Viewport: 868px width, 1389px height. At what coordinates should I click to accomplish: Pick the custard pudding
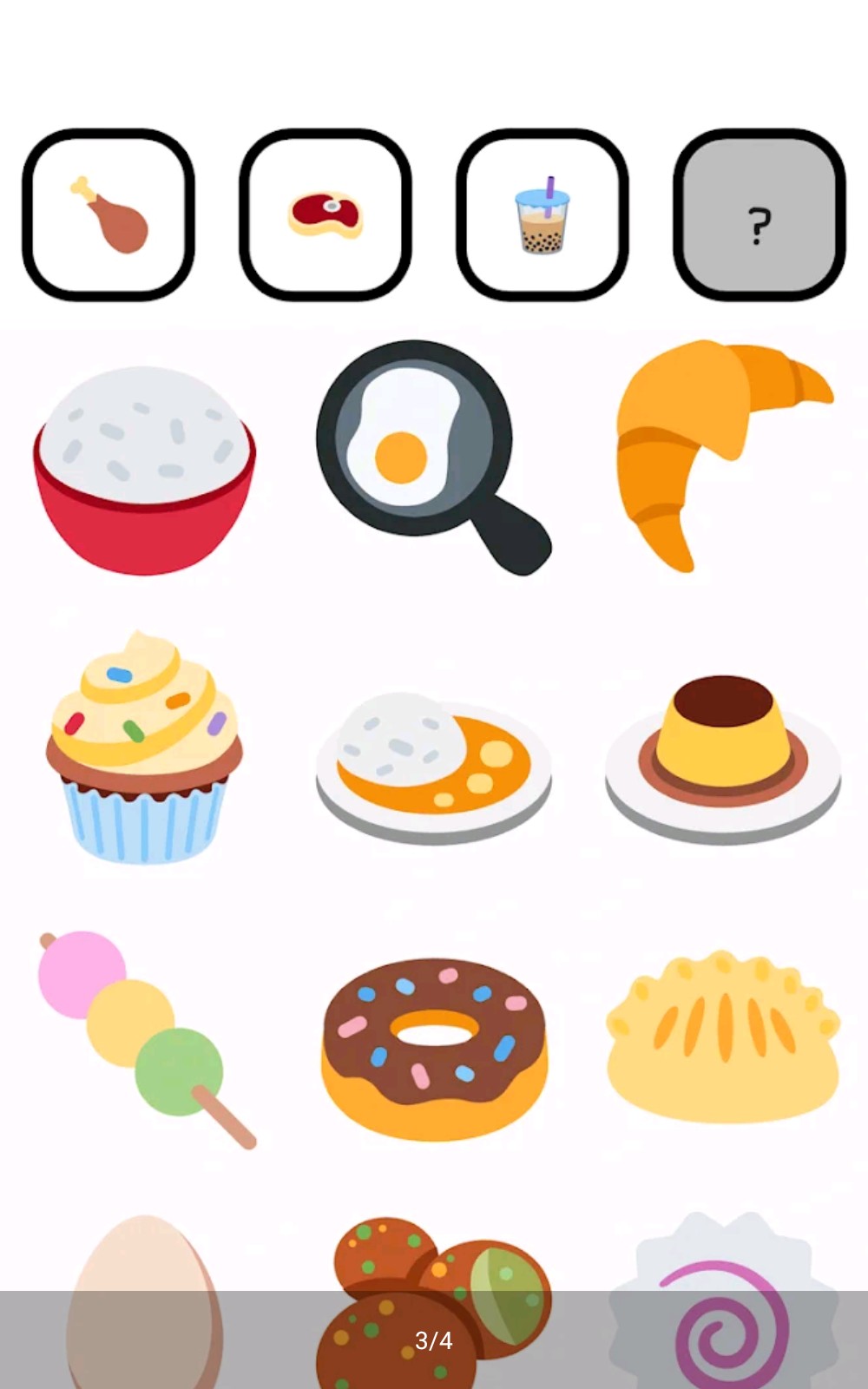tap(723, 755)
